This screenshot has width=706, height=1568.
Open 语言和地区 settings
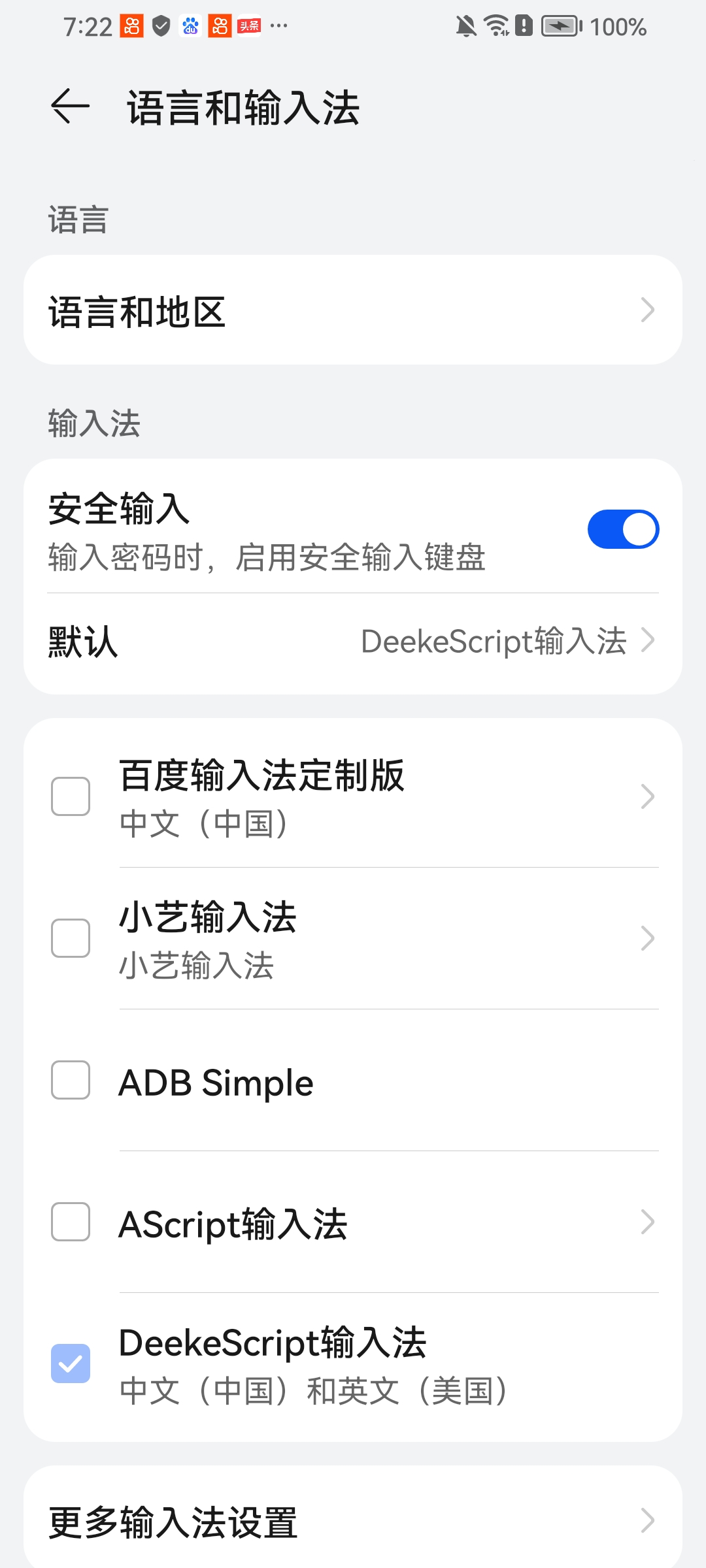(353, 310)
